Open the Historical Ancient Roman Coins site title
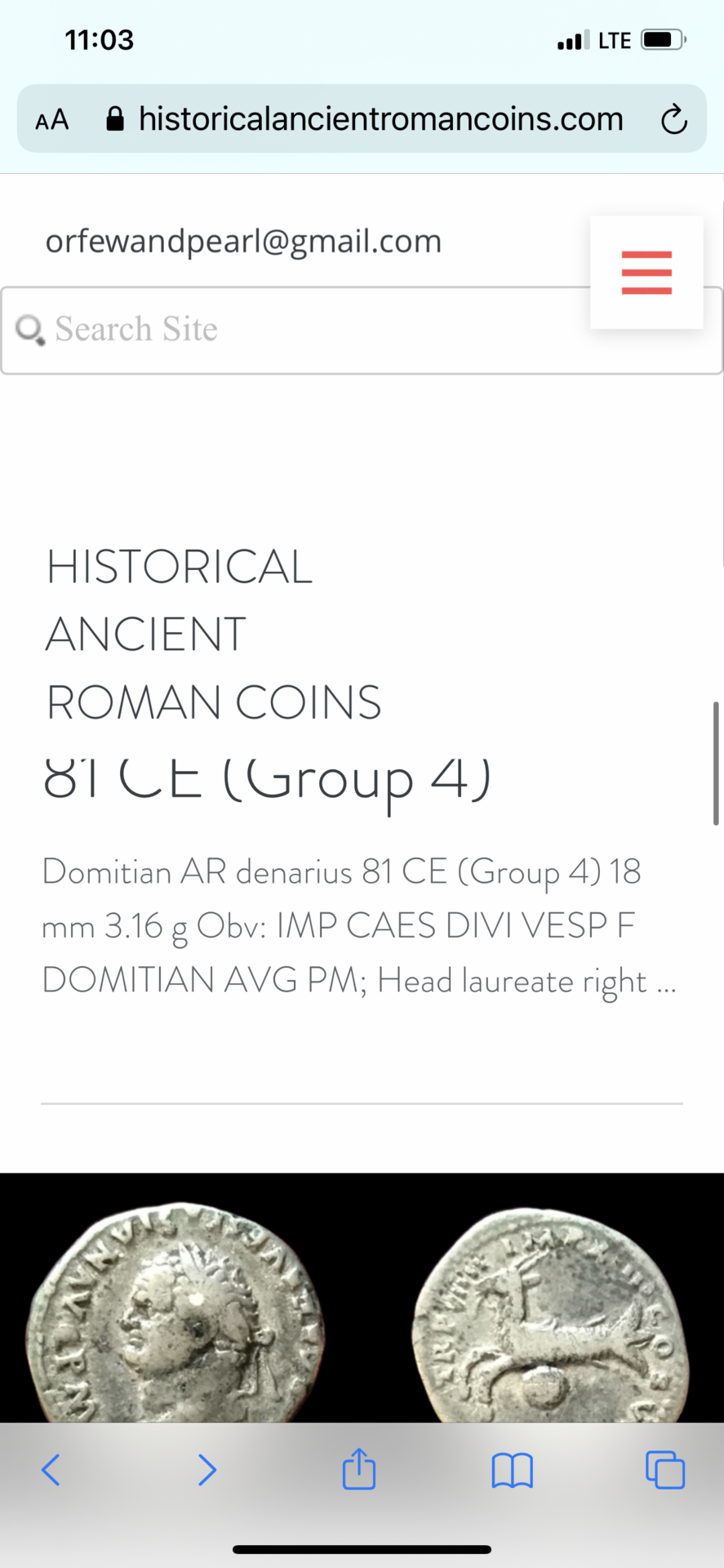724x1568 pixels. pos(214,634)
